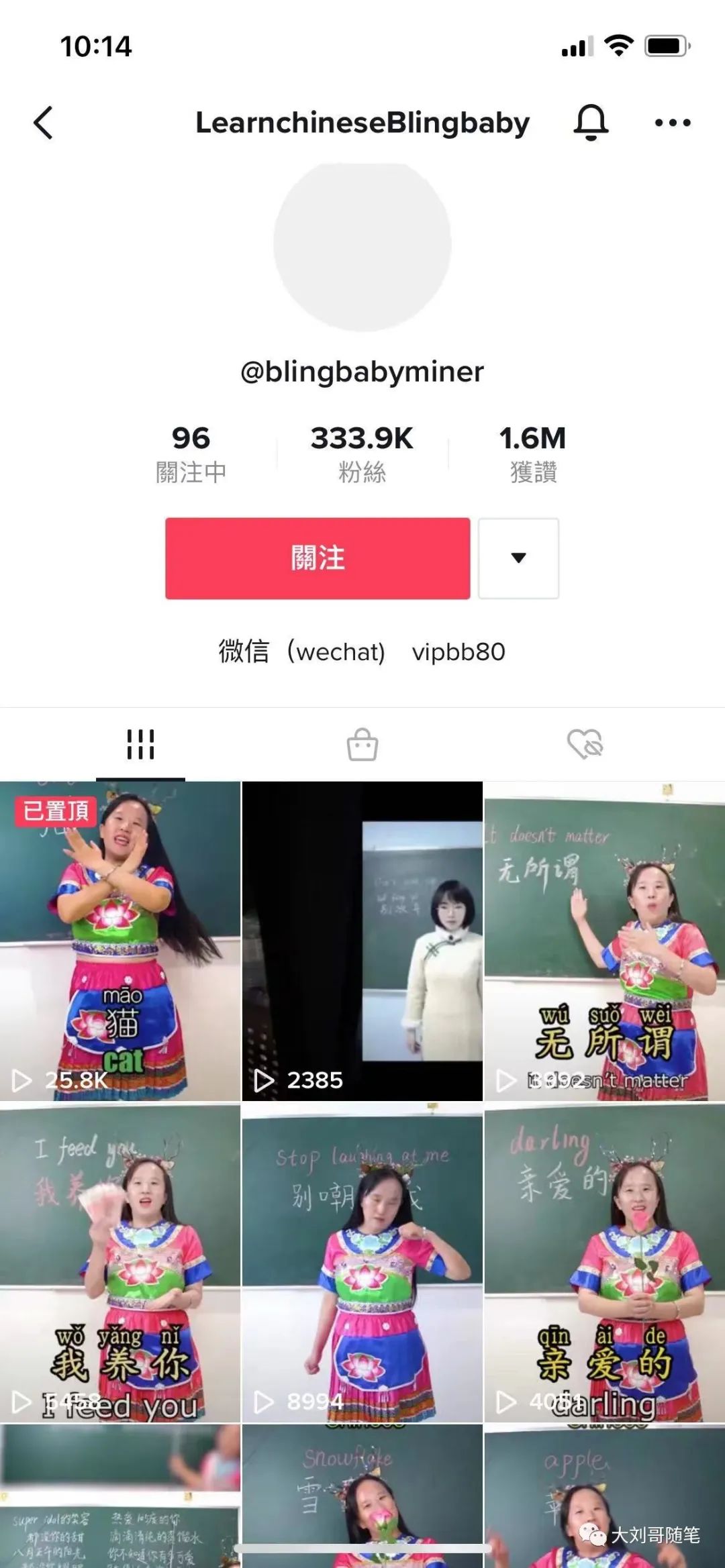Viewport: 725px width, 1568px height.
Task: Switch to the shopping bag tab
Action: tap(362, 744)
